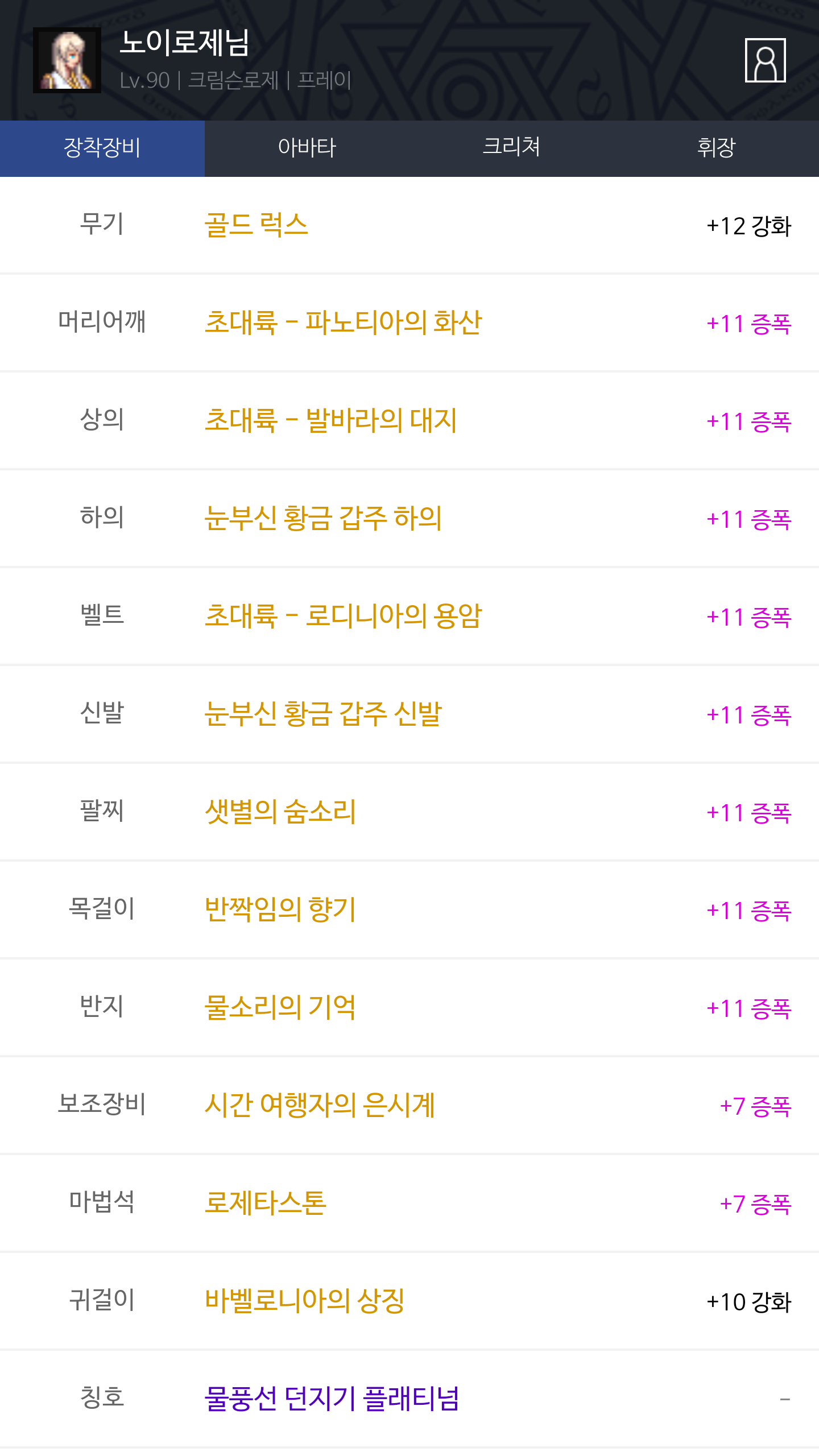Switch to the 아바타 tab
The width and height of the screenshot is (819, 1456).
[307, 148]
